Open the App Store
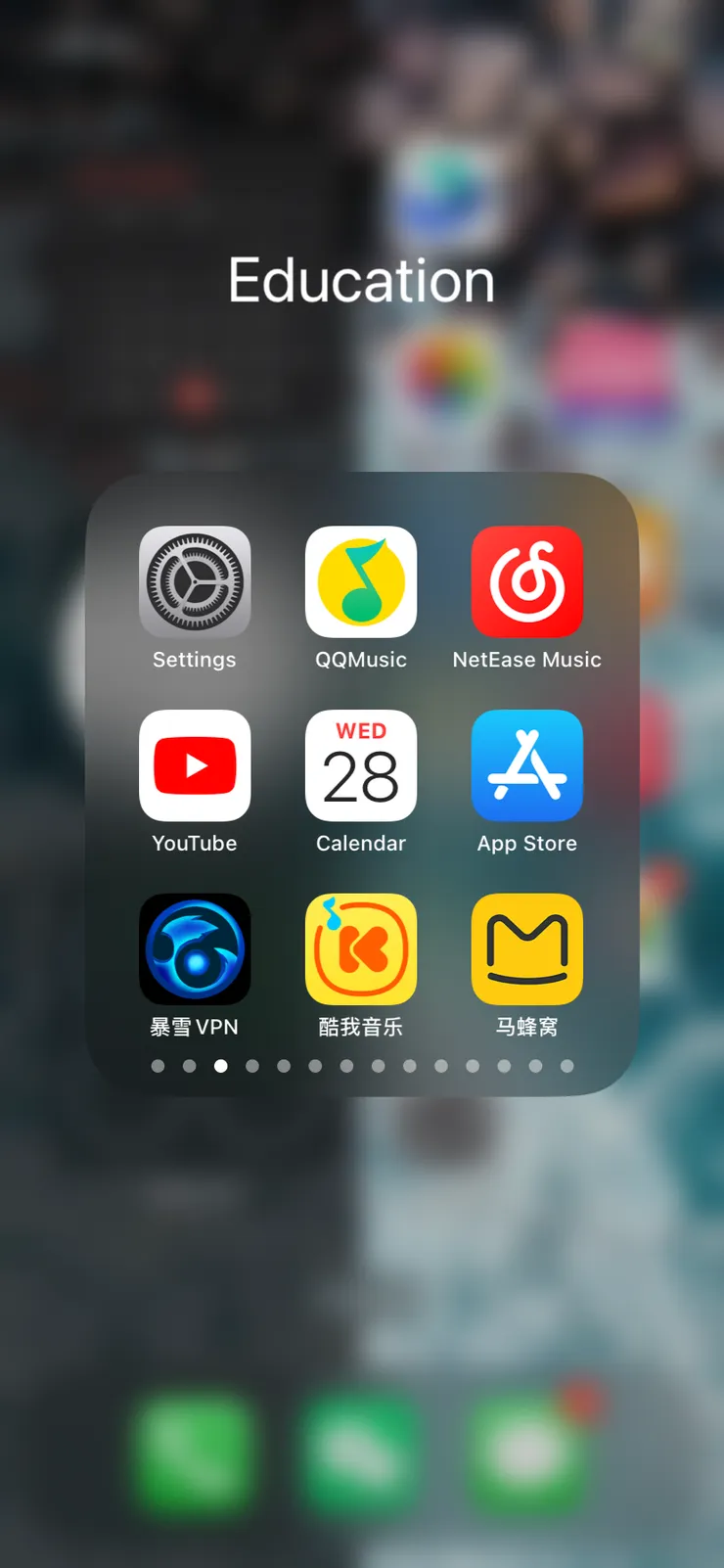Viewport: 724px width, 1568px height. pos(527,765)
